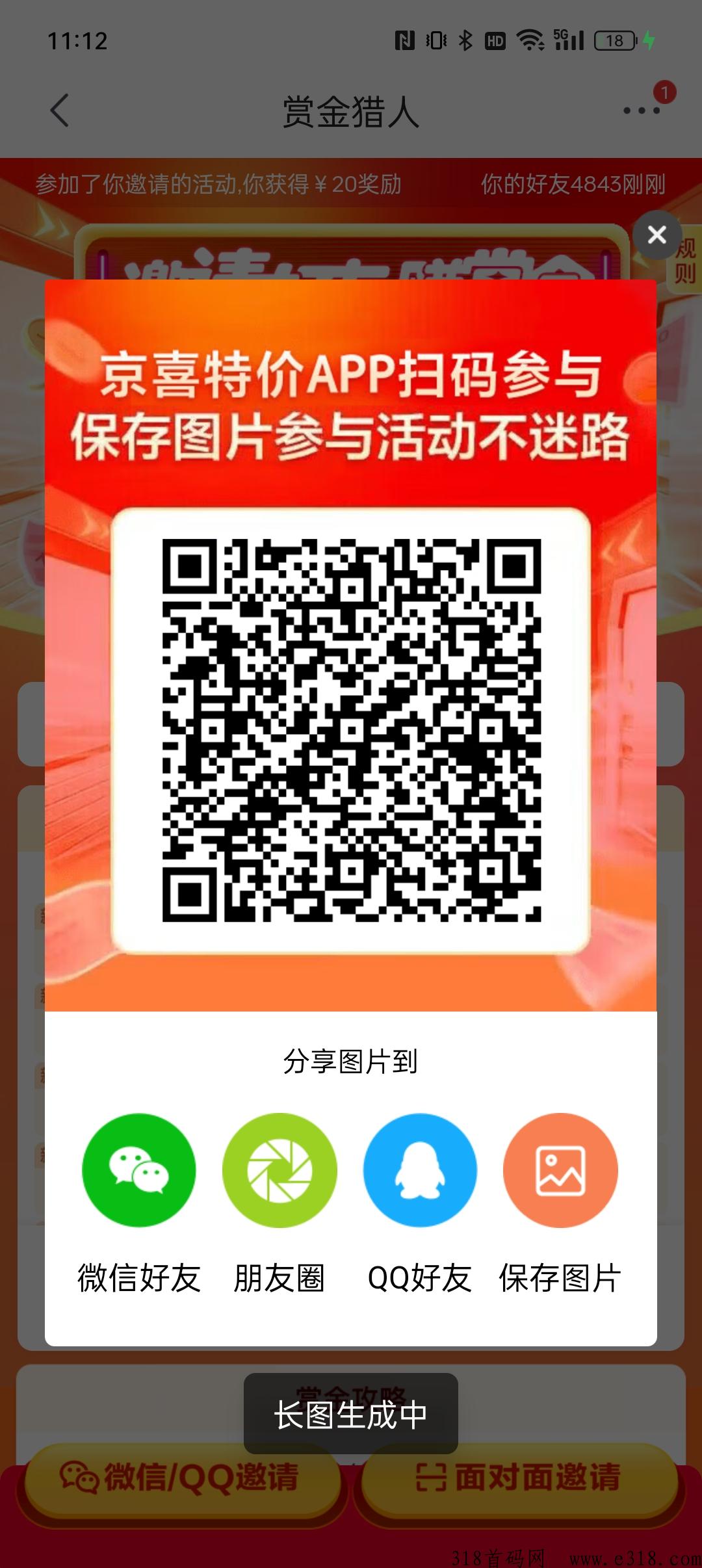Go back using the top arrow
This screenshot has height=1568, width=702.
tap(60, 111)
